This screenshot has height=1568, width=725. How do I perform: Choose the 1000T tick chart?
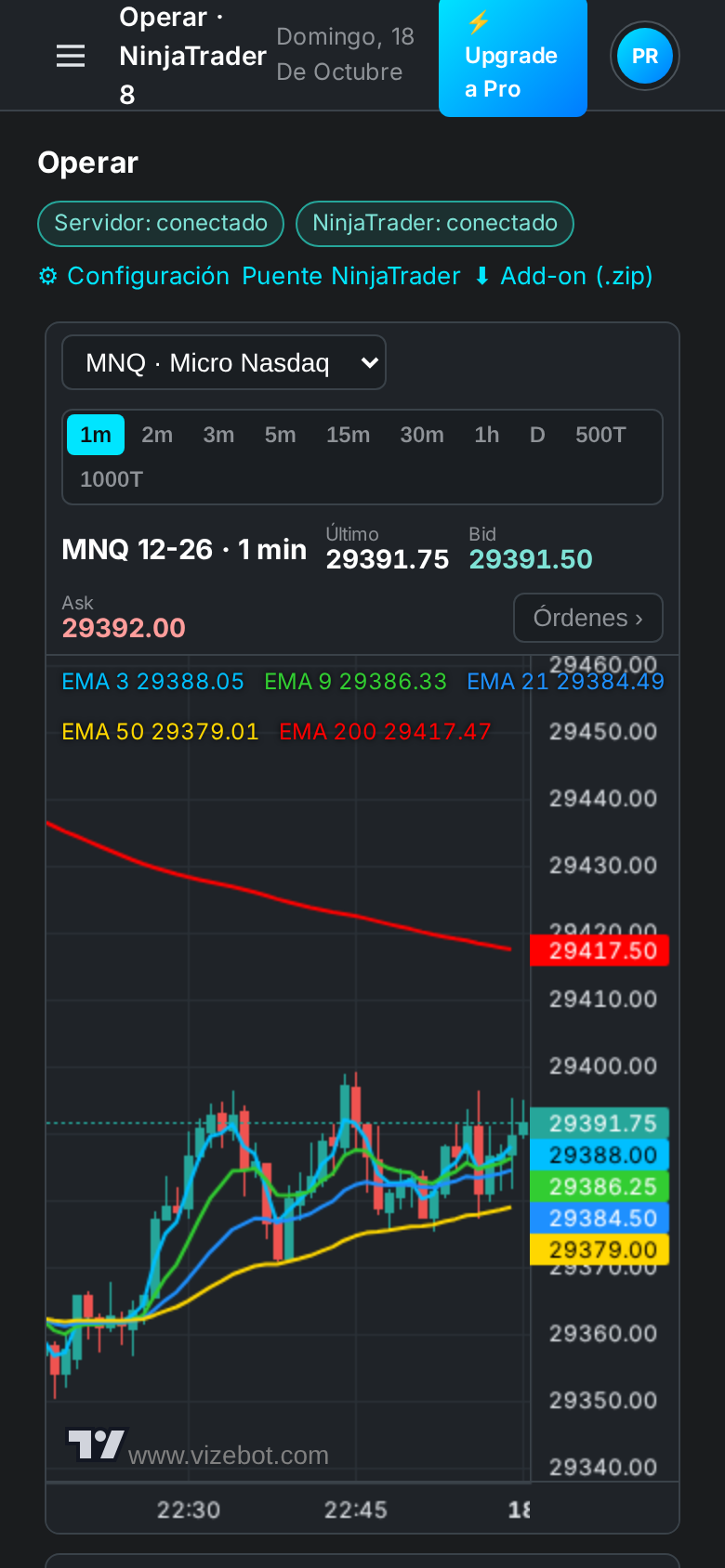(x=112, y=479)
